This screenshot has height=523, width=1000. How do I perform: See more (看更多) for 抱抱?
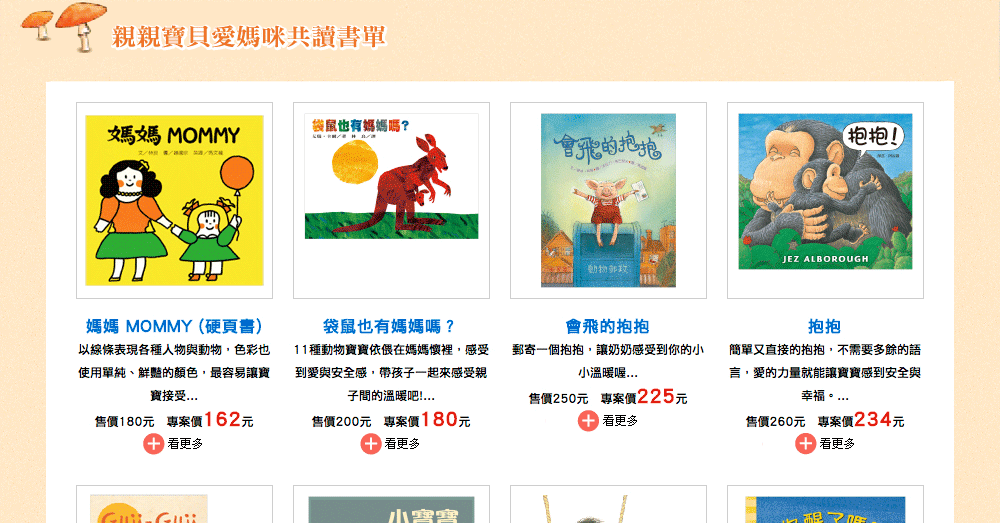(x=825, y=443)
